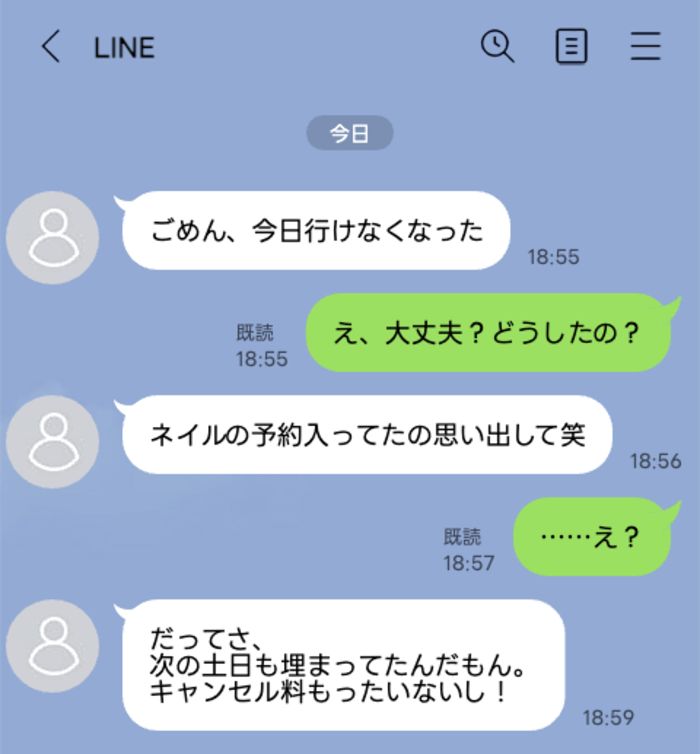Open the chat hamburger menu
The width and height of the screenshot is (700, 754).
646,47
